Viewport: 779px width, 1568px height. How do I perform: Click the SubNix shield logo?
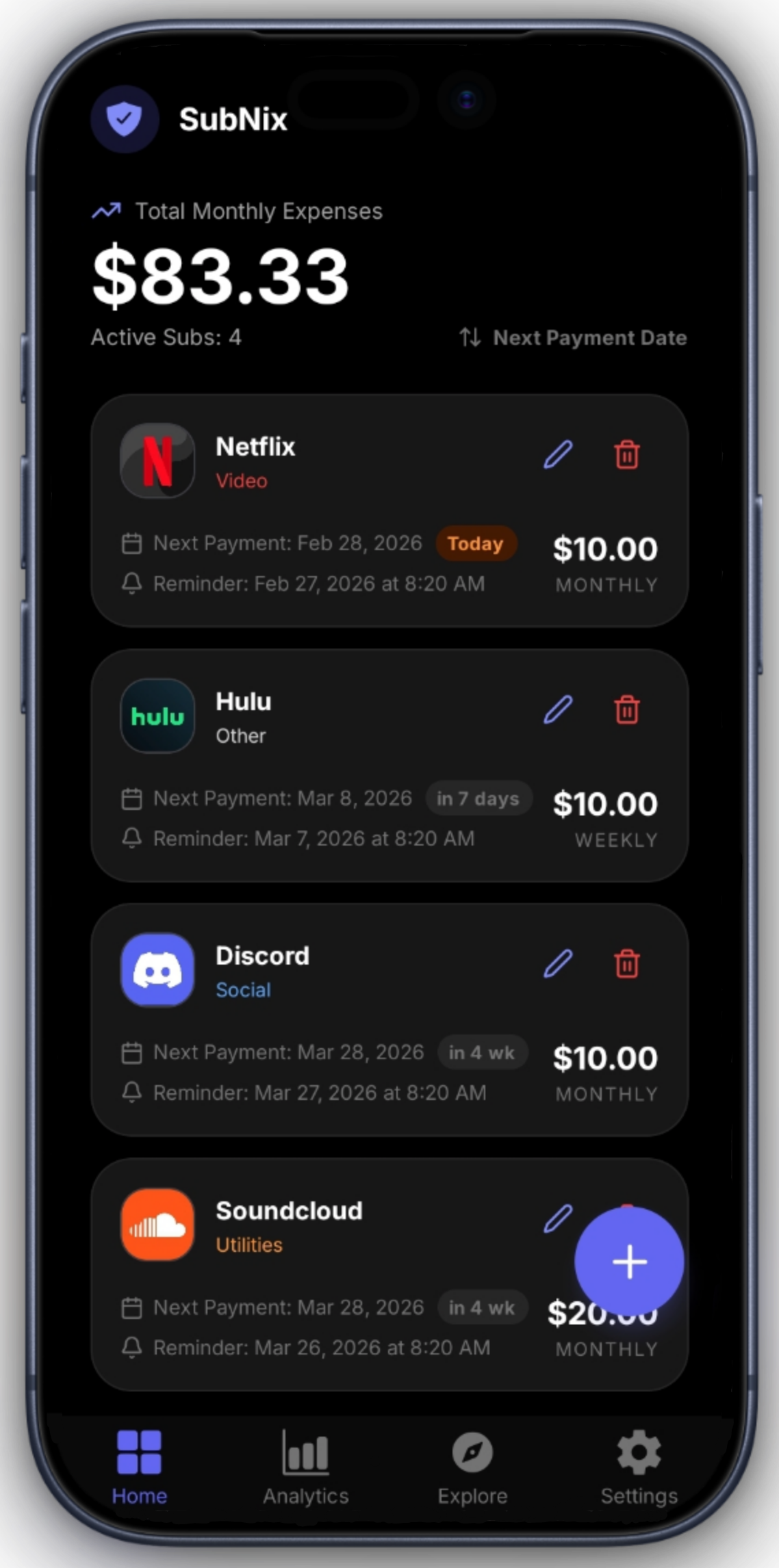(125, 118)
